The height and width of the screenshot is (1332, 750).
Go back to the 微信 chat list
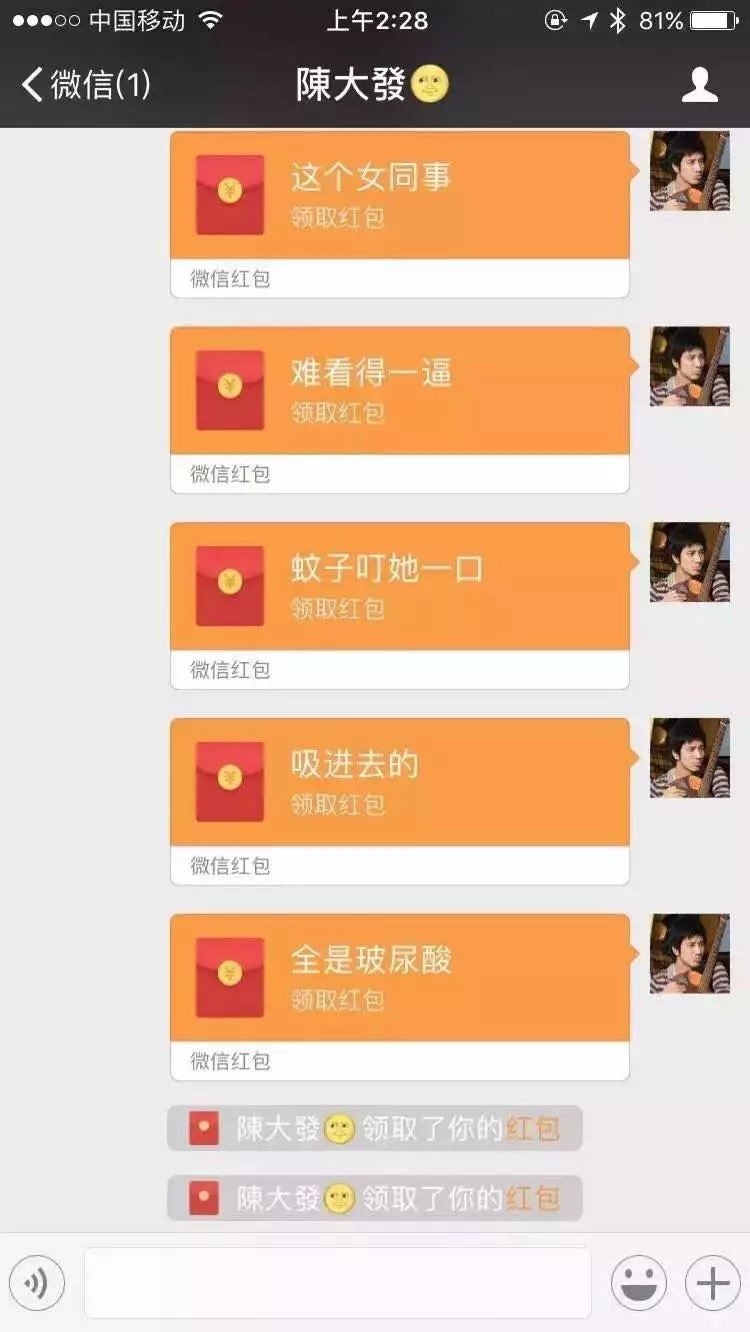tap(86, 84)
